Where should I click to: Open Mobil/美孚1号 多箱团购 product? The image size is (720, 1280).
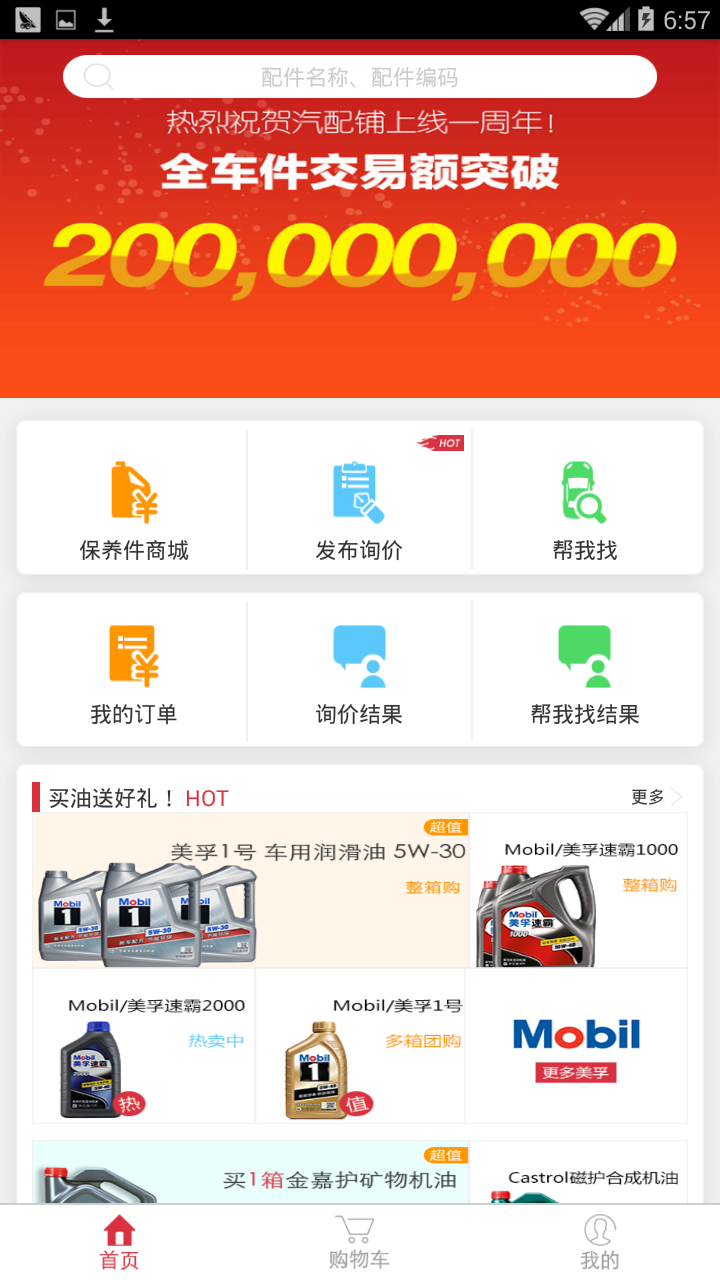coord(360,1046)
